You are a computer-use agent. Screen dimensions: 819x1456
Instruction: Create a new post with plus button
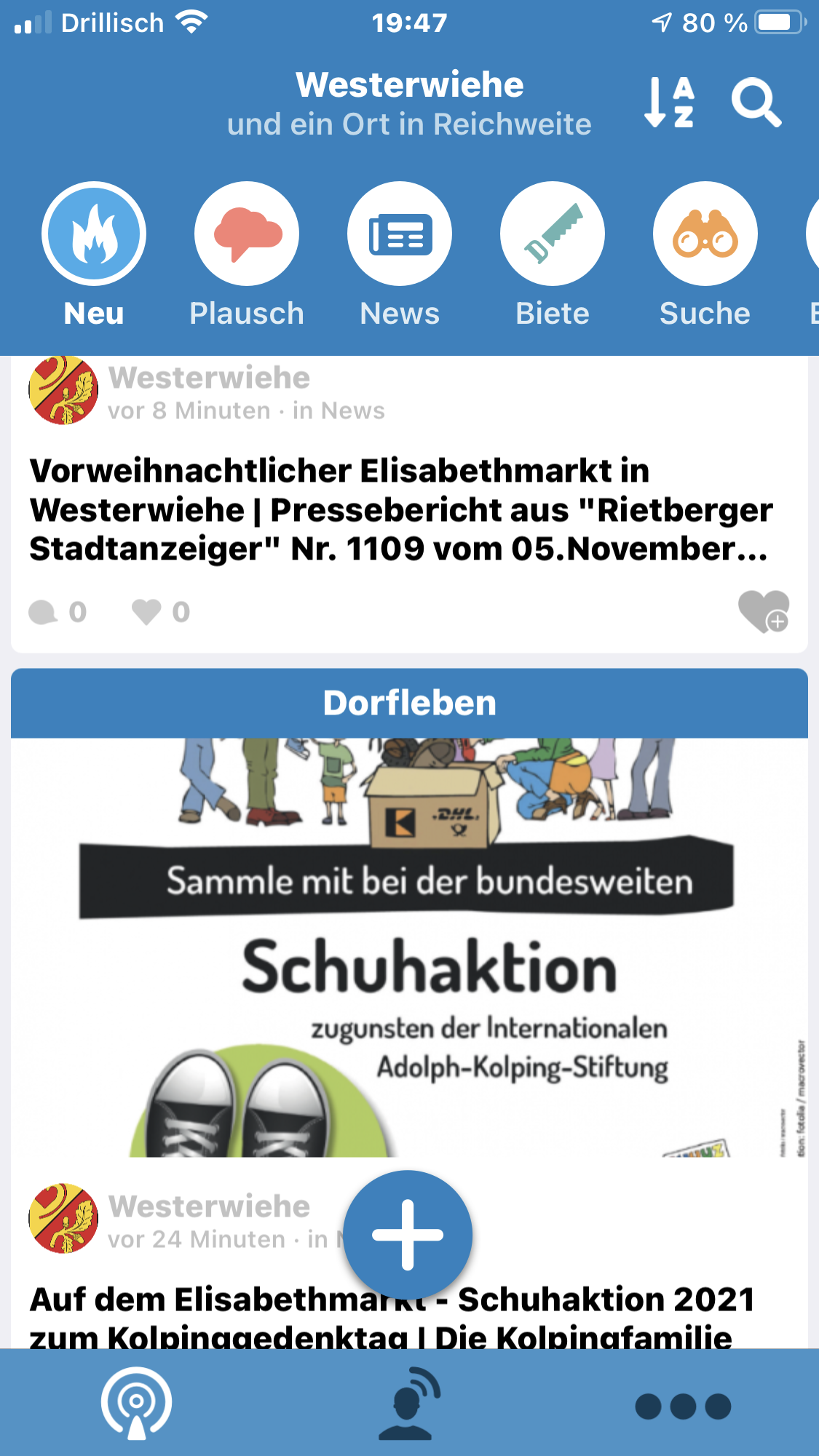tap(408, 1235)
